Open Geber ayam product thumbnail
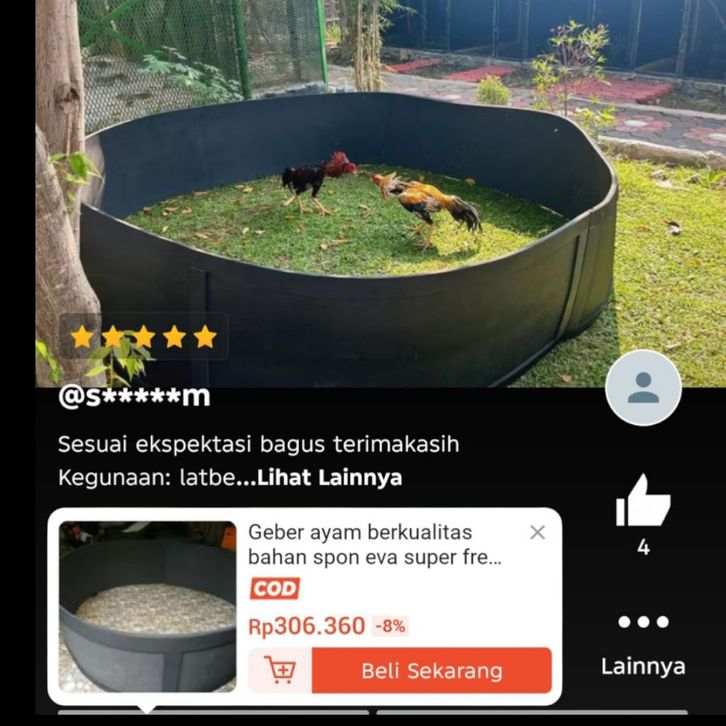This screenshot has width=726, height=726. coord(147,606)
